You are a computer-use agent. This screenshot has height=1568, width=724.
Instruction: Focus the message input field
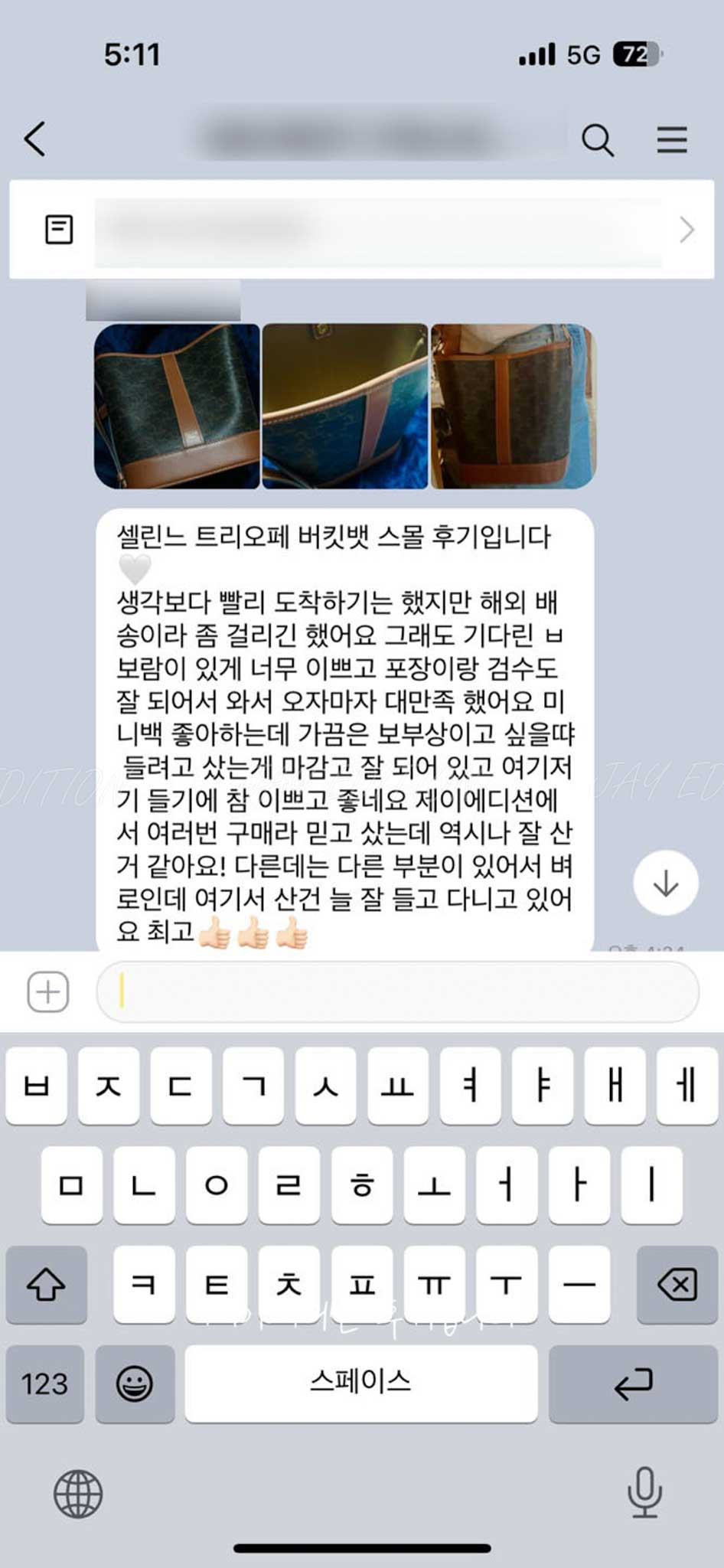coord(398,992)
